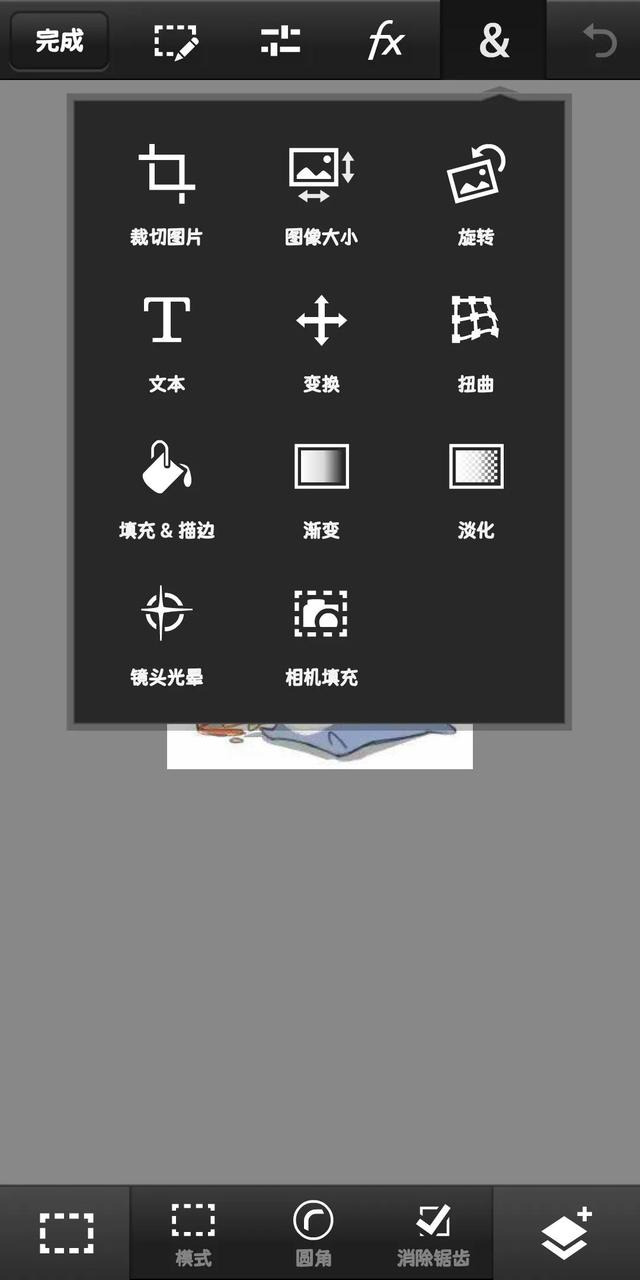This screenshot has height=1280, width=640.
Task: Select 裁切图片 crop tool
Action: tap(166, 196)
